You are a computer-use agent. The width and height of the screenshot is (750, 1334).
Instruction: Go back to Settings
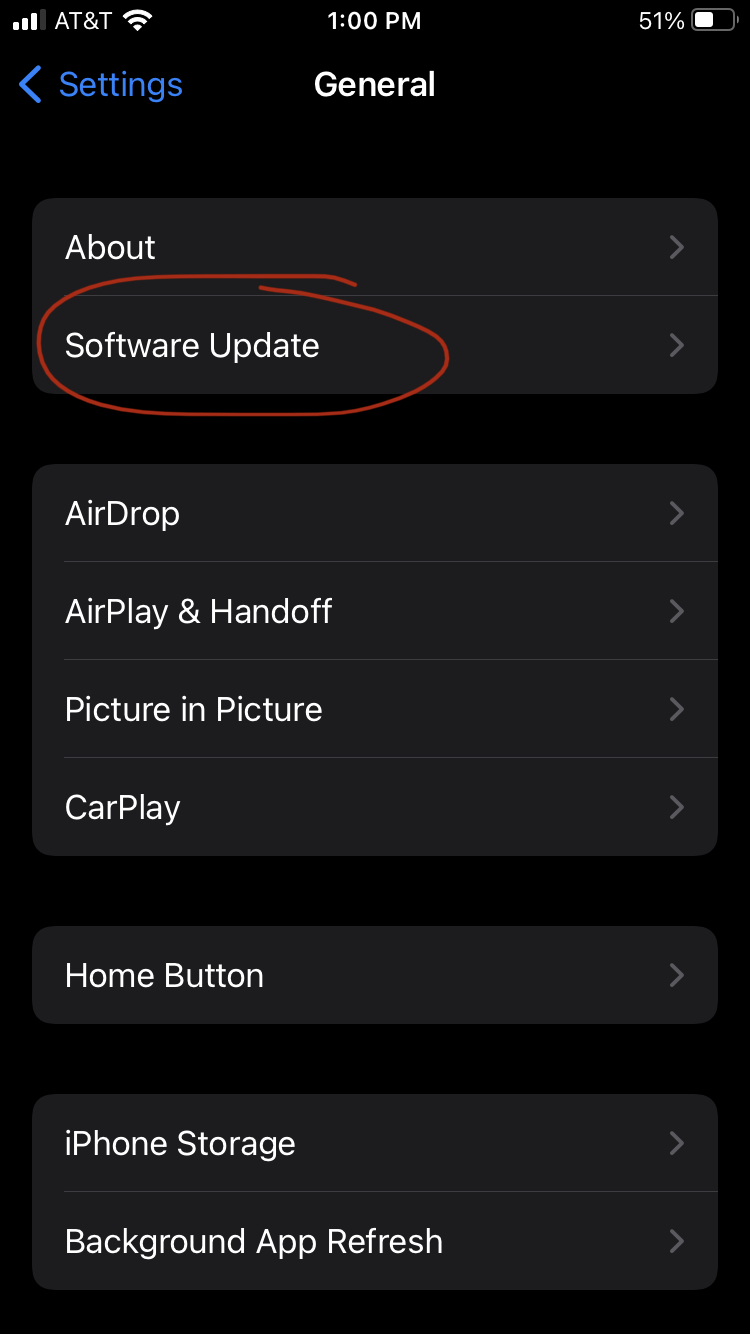(100, 85)
